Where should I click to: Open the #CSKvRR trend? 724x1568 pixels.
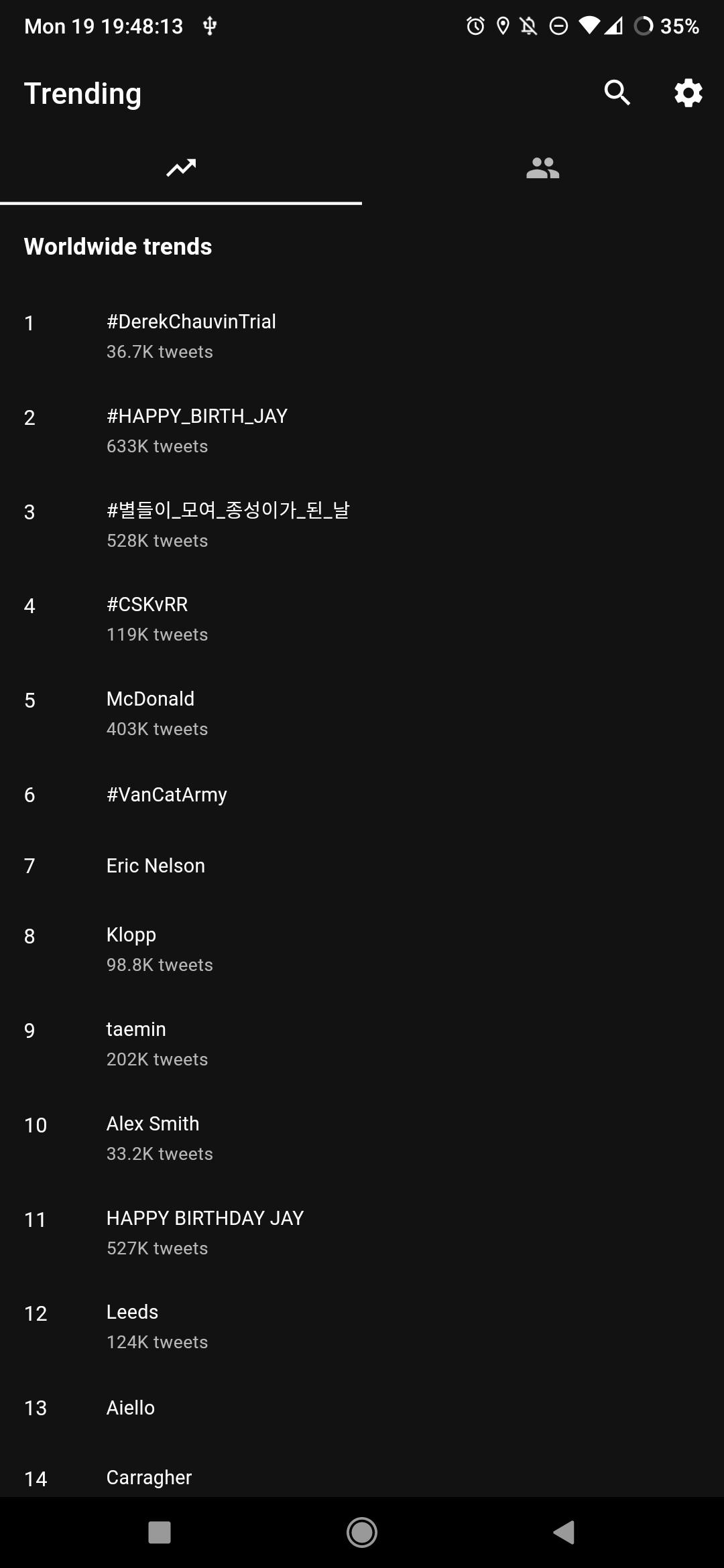(x=362, y=618)
